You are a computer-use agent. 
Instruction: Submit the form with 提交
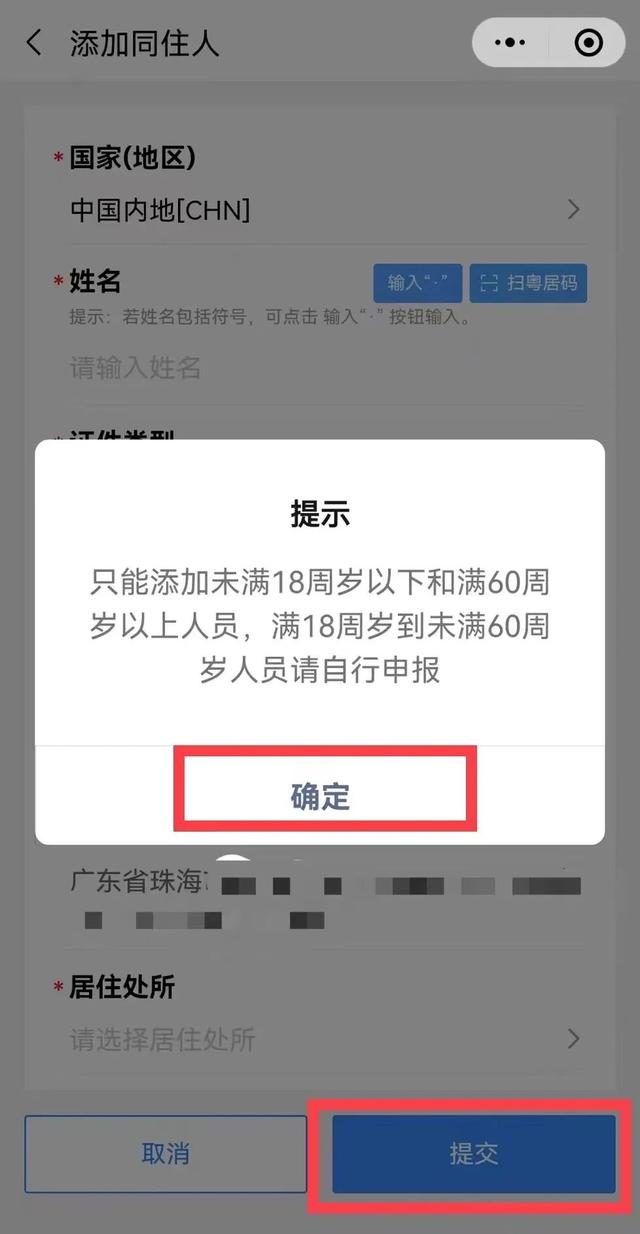click(x=474, y=1154)
